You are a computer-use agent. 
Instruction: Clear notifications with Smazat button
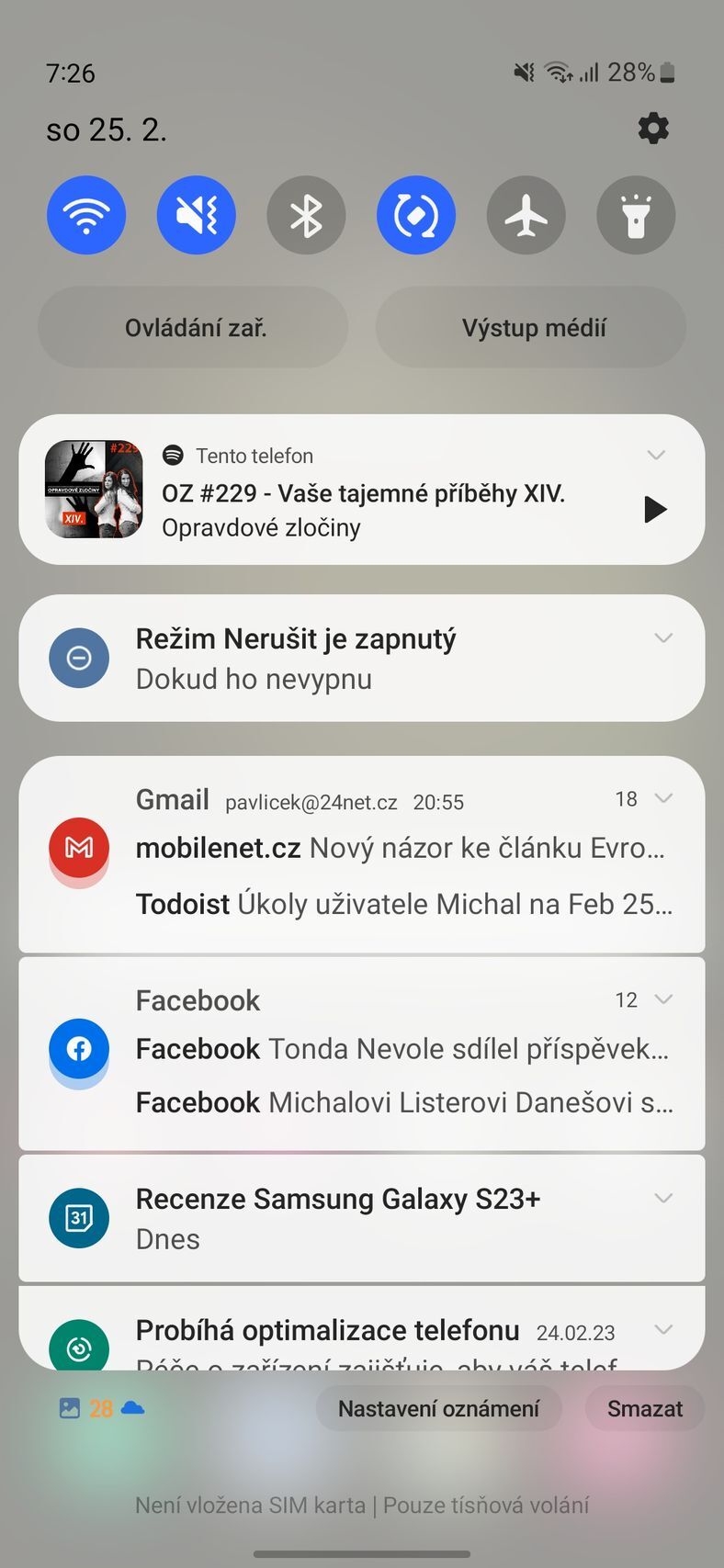click(644, 1407)
